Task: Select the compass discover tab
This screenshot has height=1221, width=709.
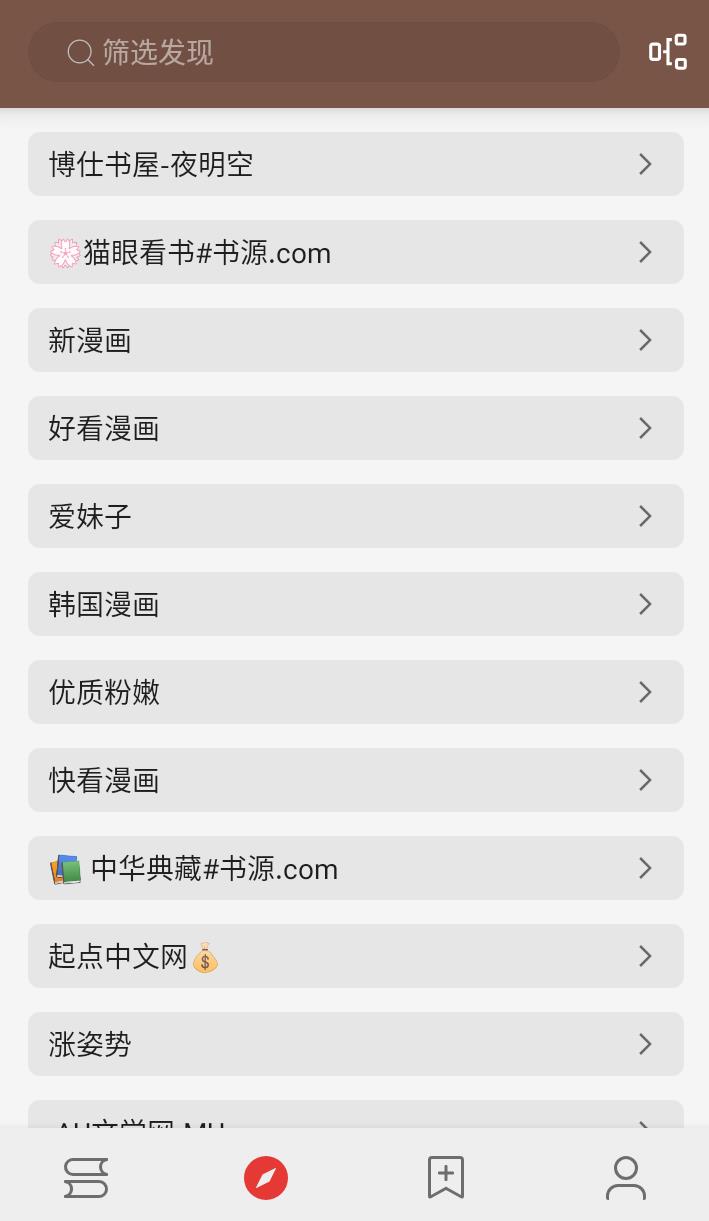Action: 266,1177
